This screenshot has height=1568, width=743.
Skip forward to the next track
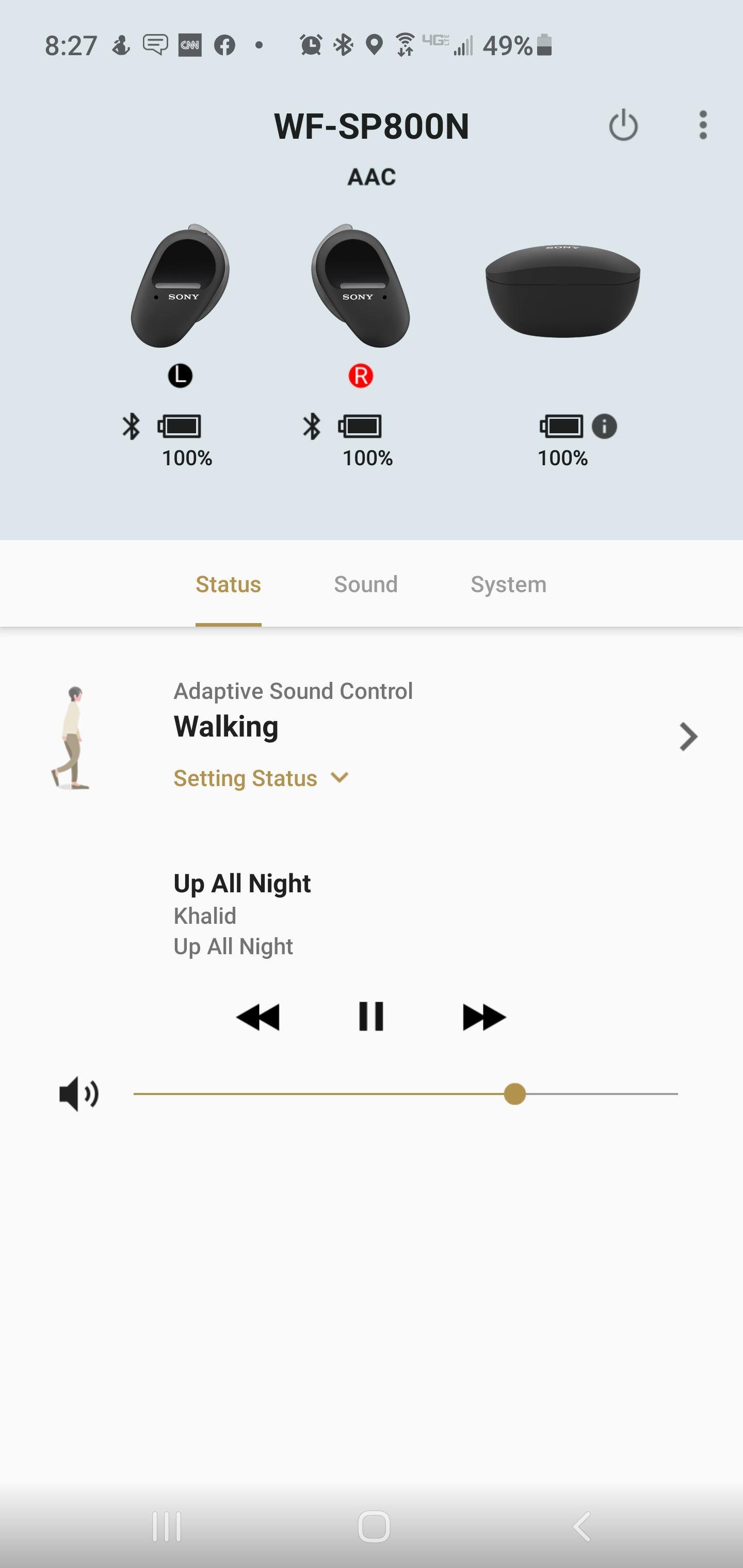484,1017
